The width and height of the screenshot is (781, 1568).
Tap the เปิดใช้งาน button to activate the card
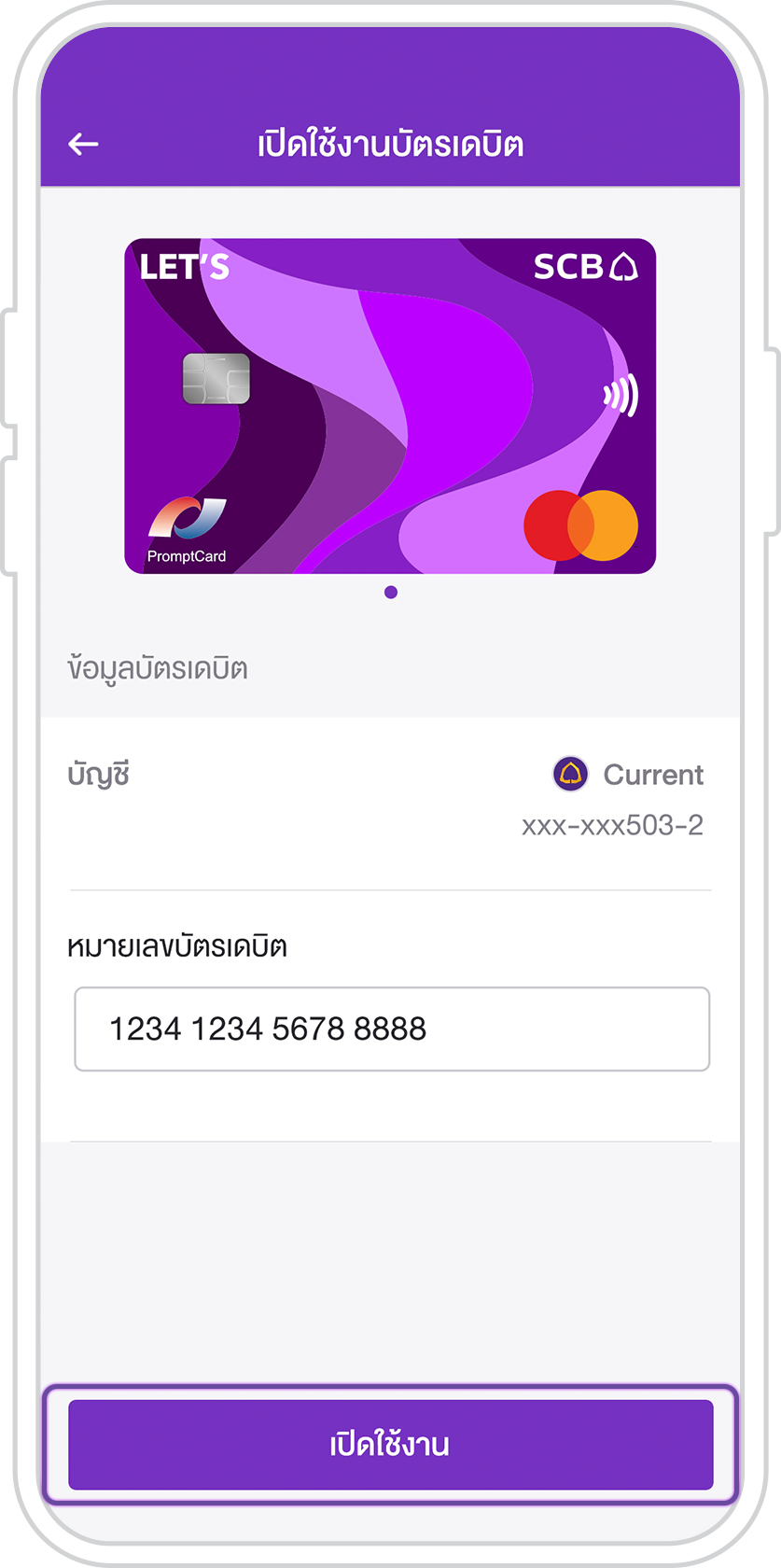coord(390,1444)
